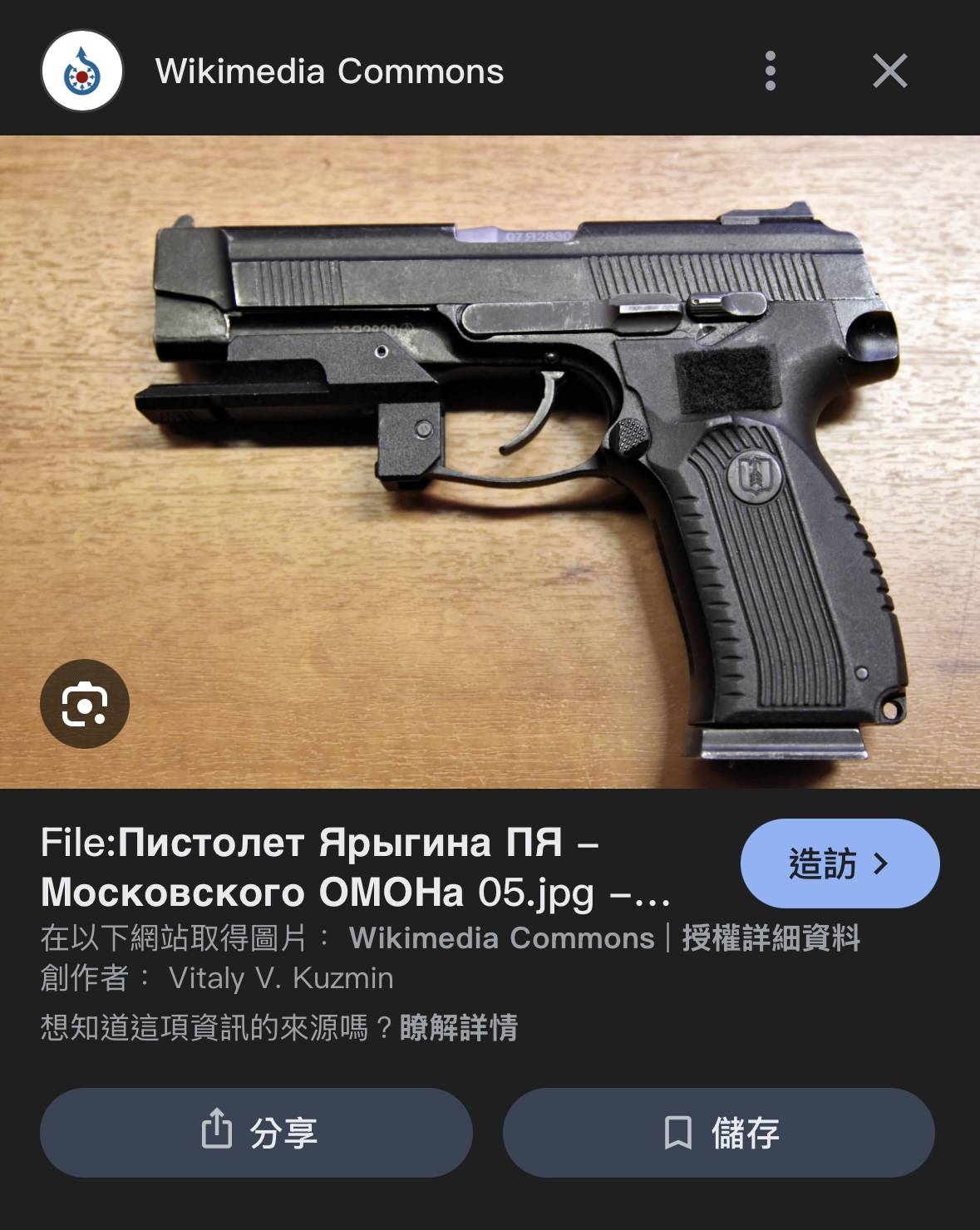Open the 授權詳細資料 license details link

point(771,938)
